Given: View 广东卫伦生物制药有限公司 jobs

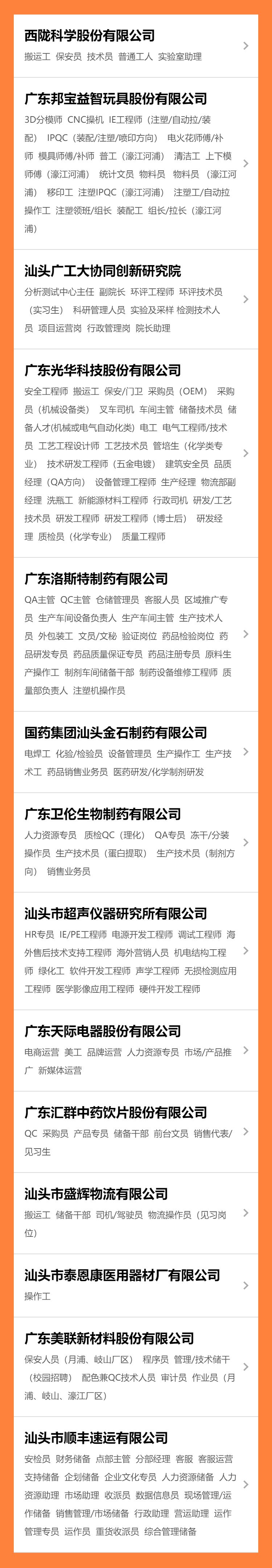Looking at the screenshot, I should coord(136,842).
